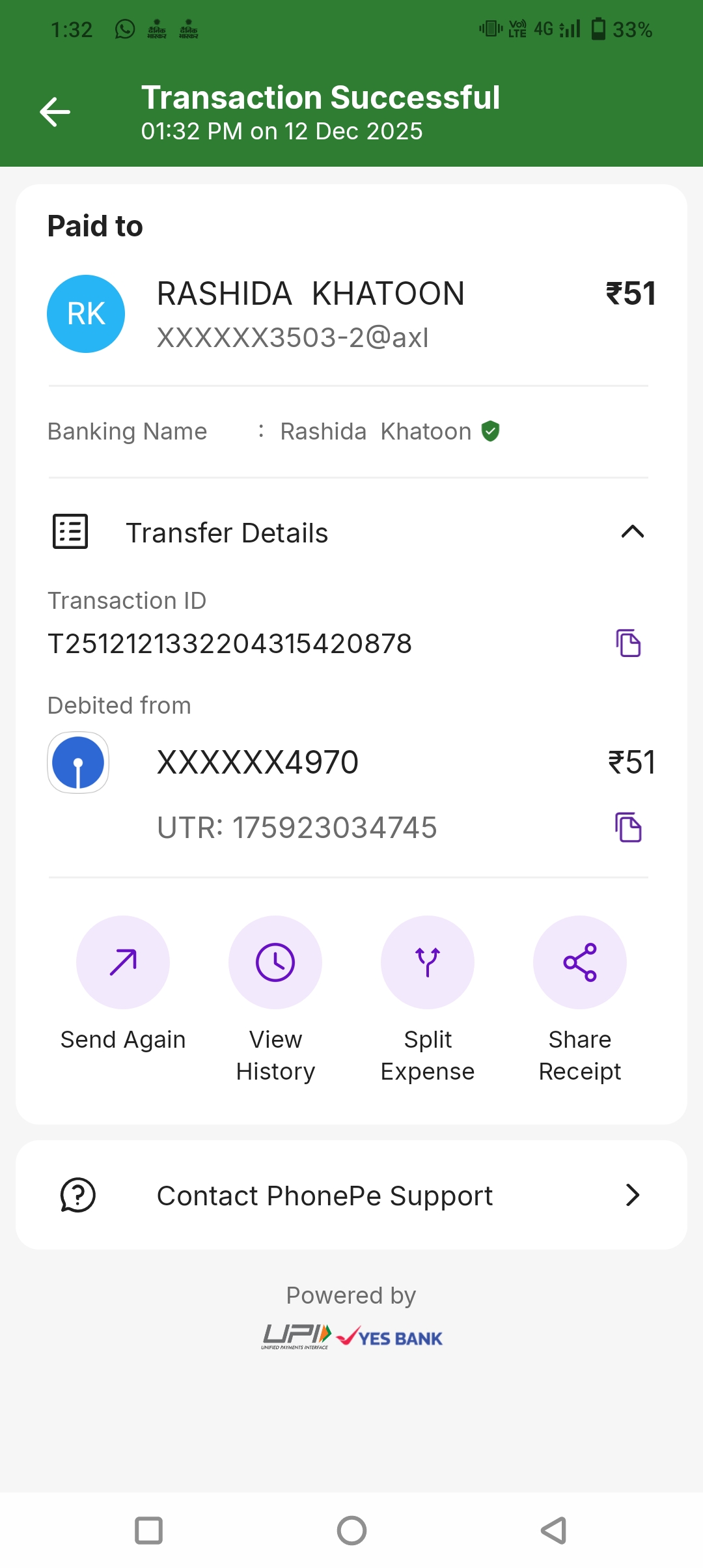Open recent apps from navigation bar
Viewport: 703px width, 1568px height.
click(x=148, y=1530)
